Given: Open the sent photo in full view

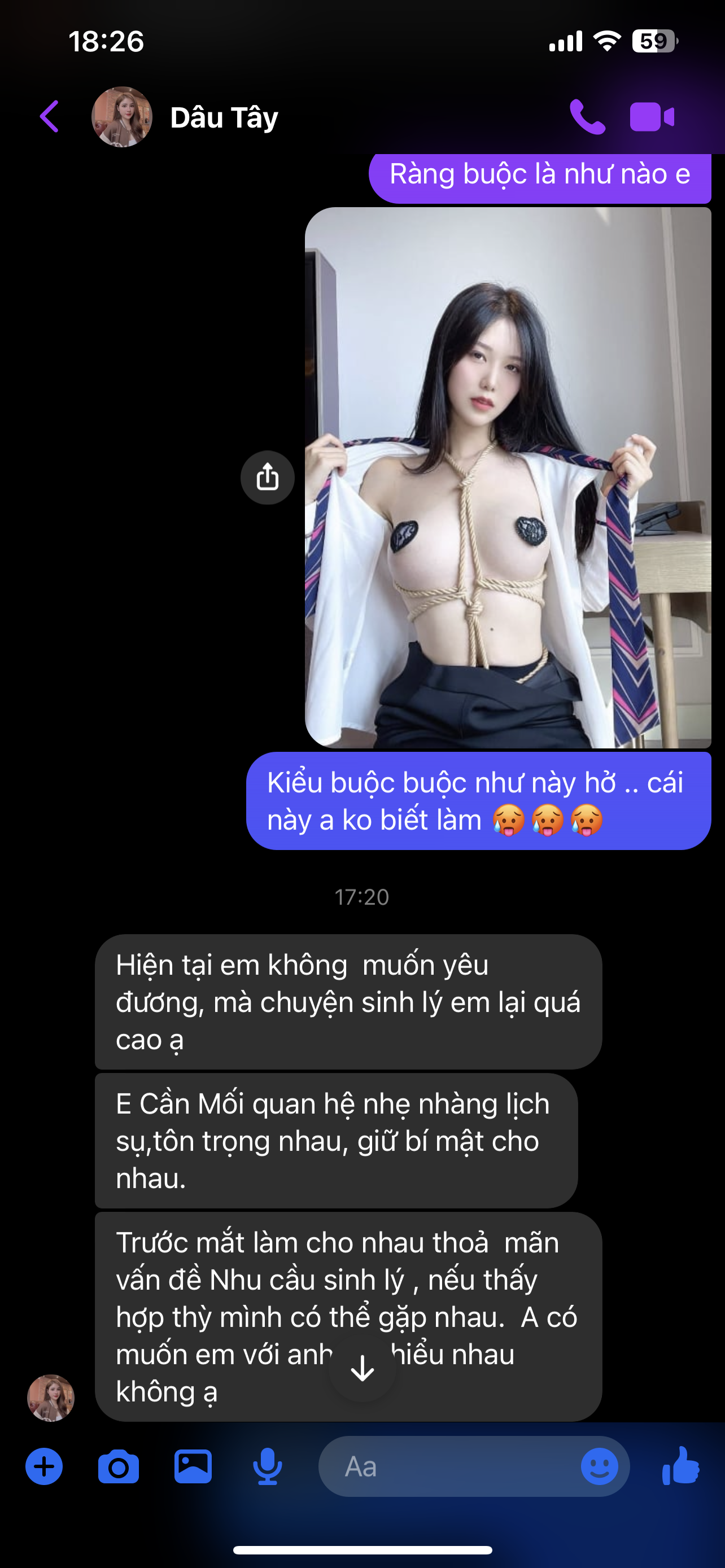Looking at the screenshot, I should [x=508, y=477].
